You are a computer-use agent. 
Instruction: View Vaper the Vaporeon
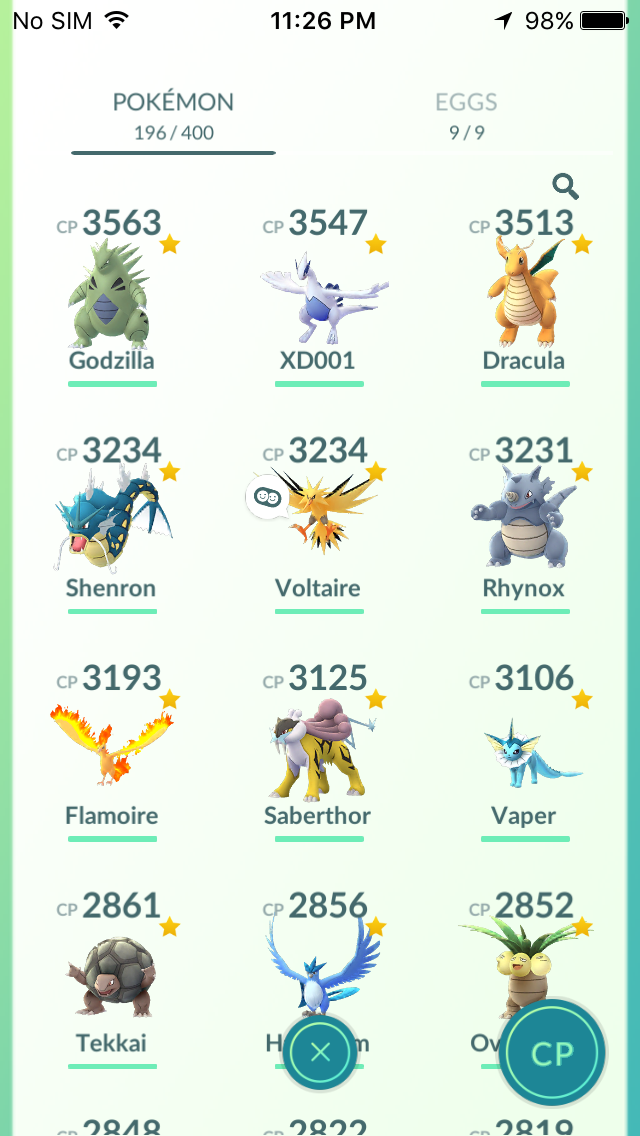(525, 751)
